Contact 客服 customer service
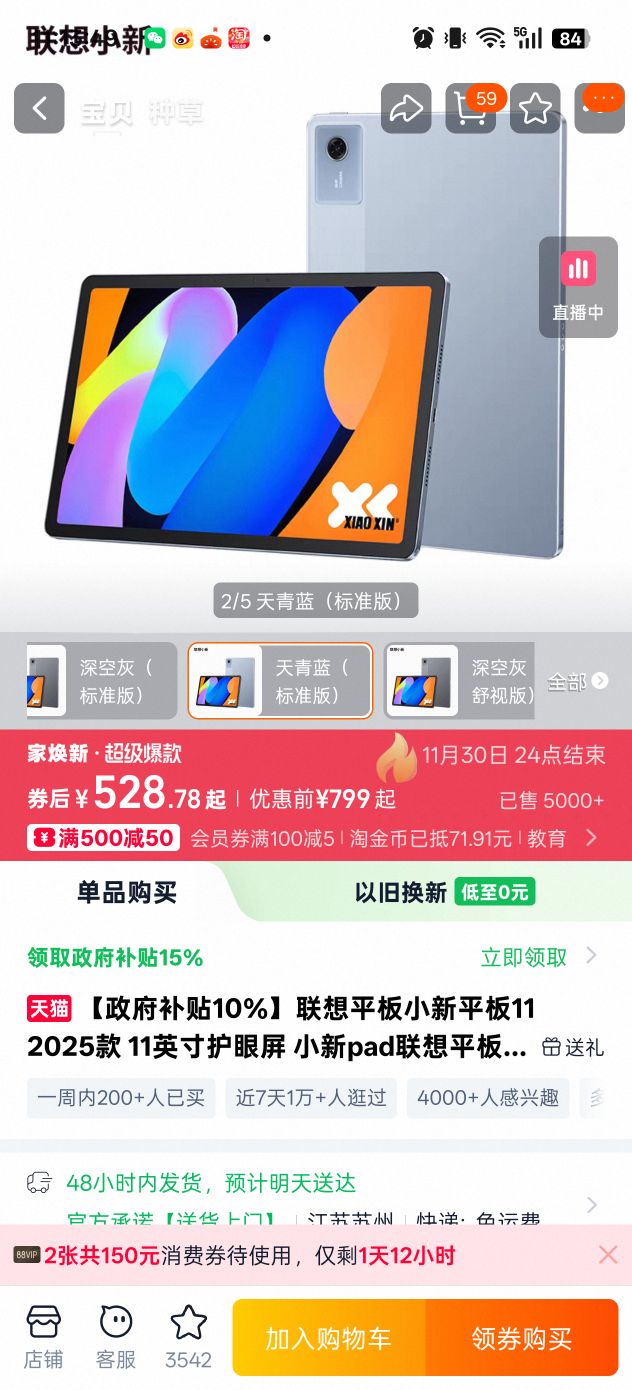 [x=116, y=1338]
